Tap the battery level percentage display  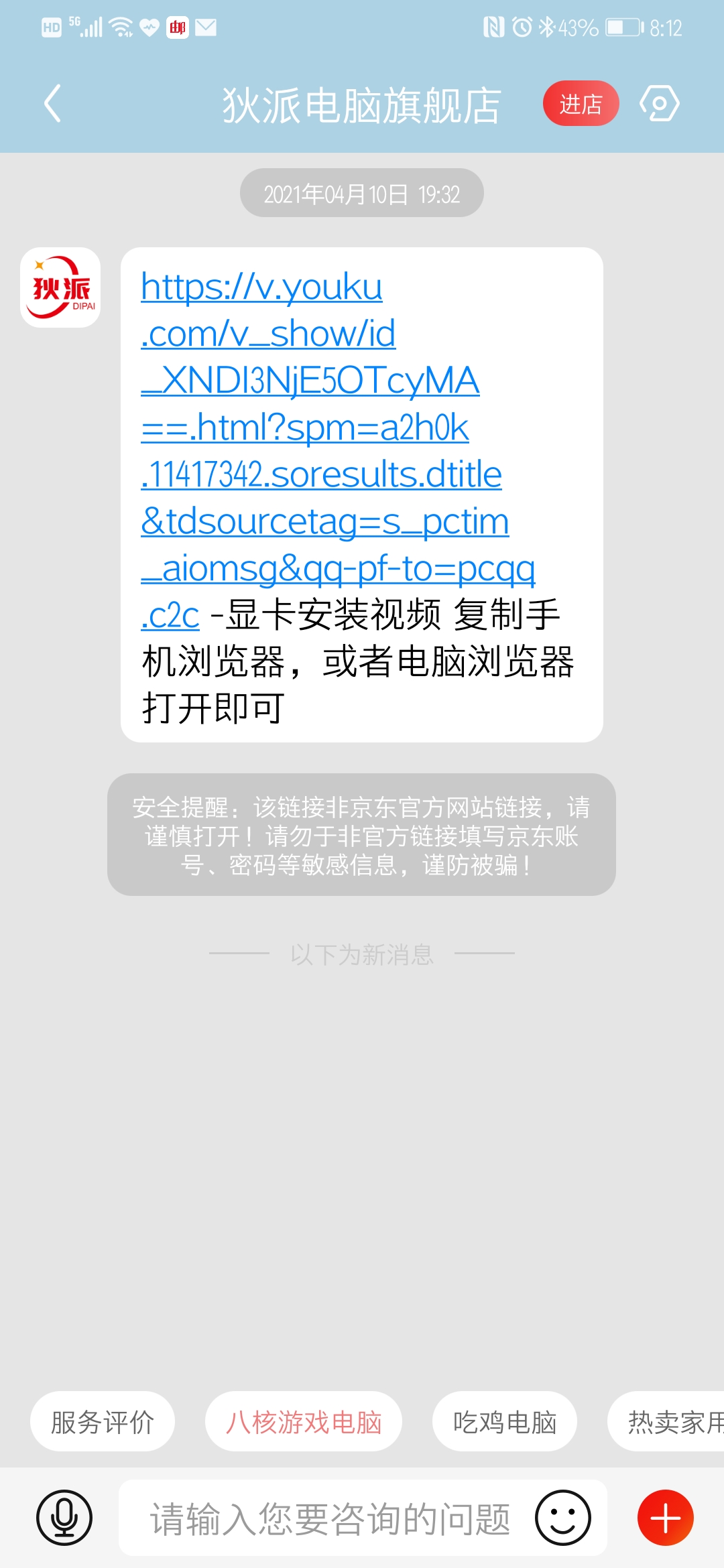pos(578,25)
